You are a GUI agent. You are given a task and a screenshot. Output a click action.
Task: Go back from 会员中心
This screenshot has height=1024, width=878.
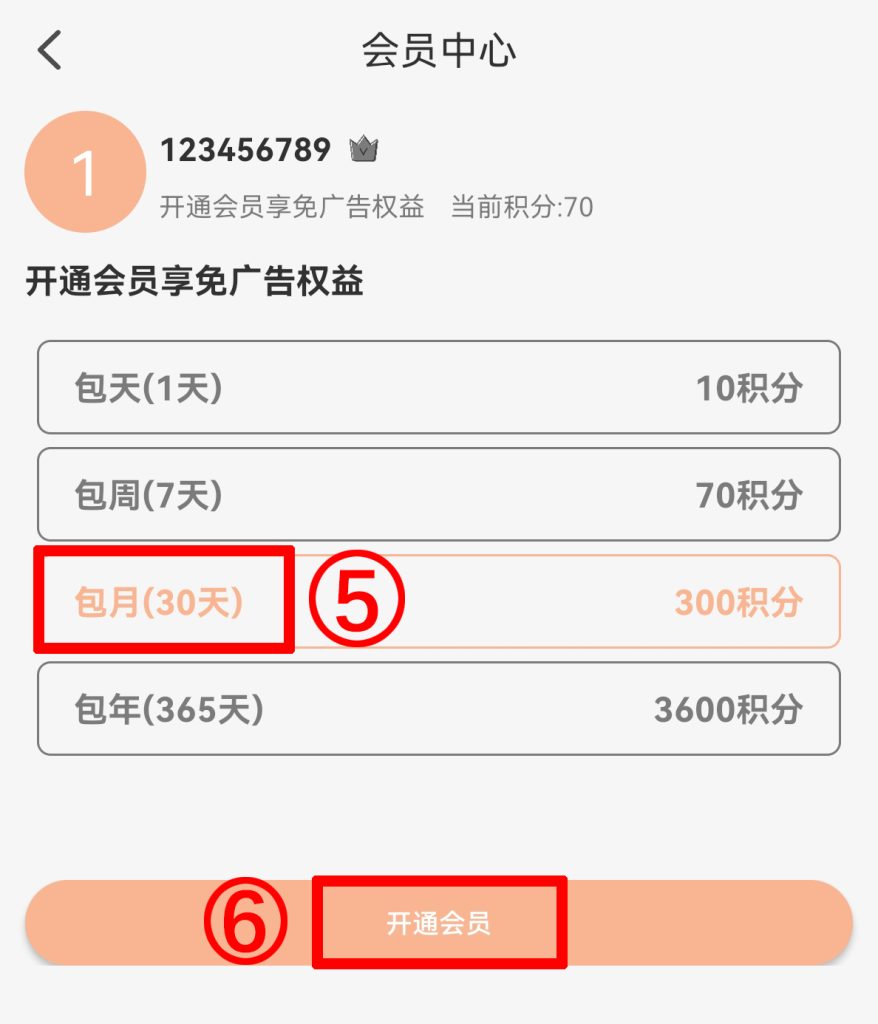(x=50, y=50)
